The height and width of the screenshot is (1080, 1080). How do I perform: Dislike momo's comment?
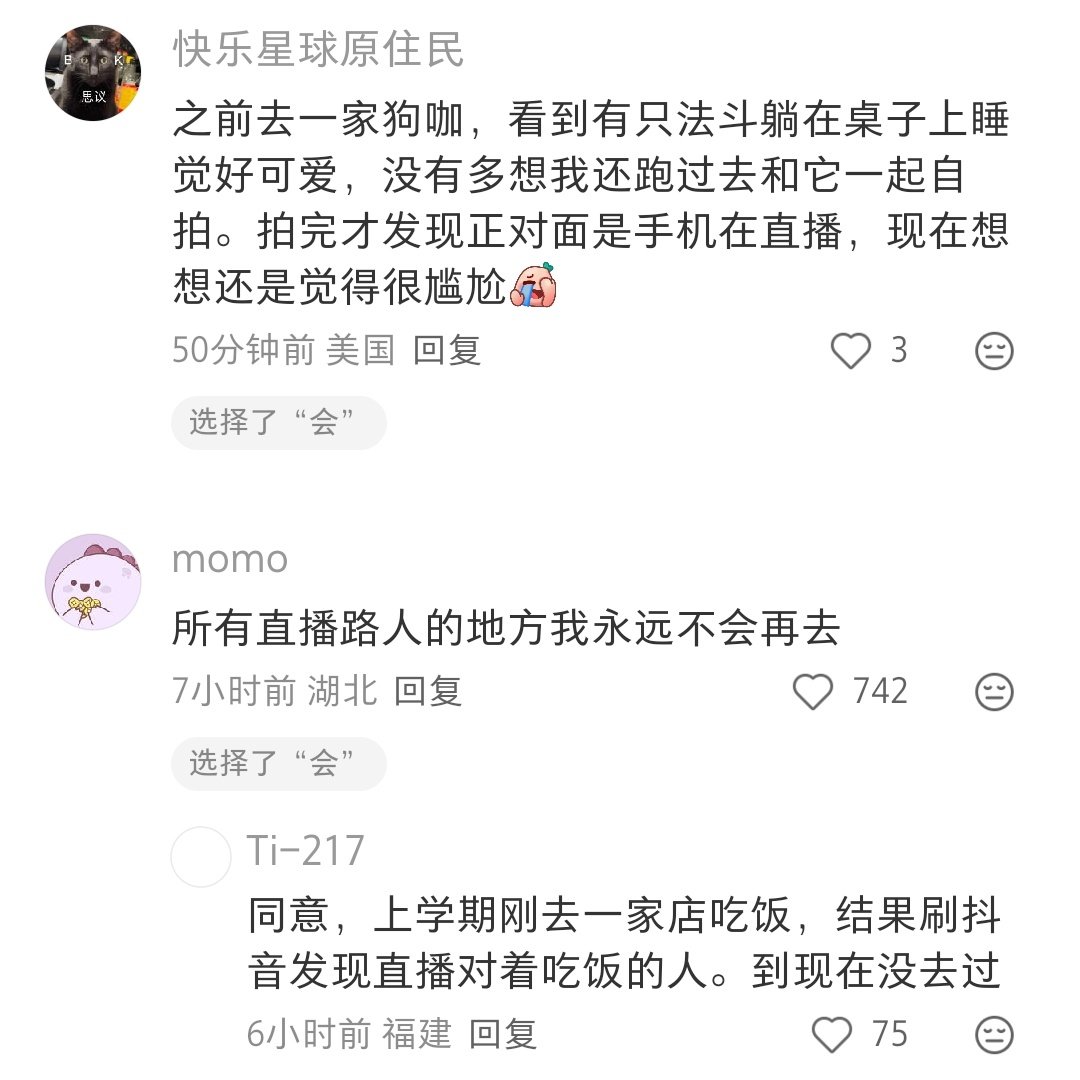pyautogui.click(x=994, y=692)
